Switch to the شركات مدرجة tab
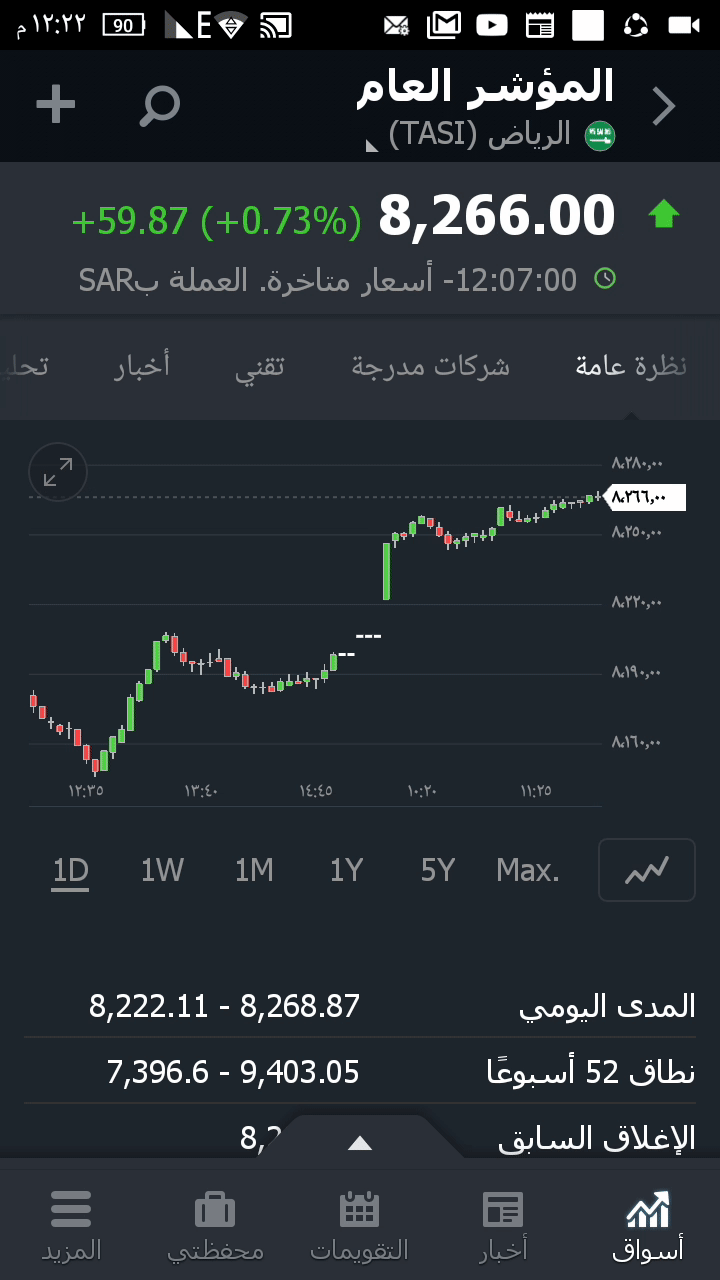This screenshot has height=1280, width=720. 430,367
